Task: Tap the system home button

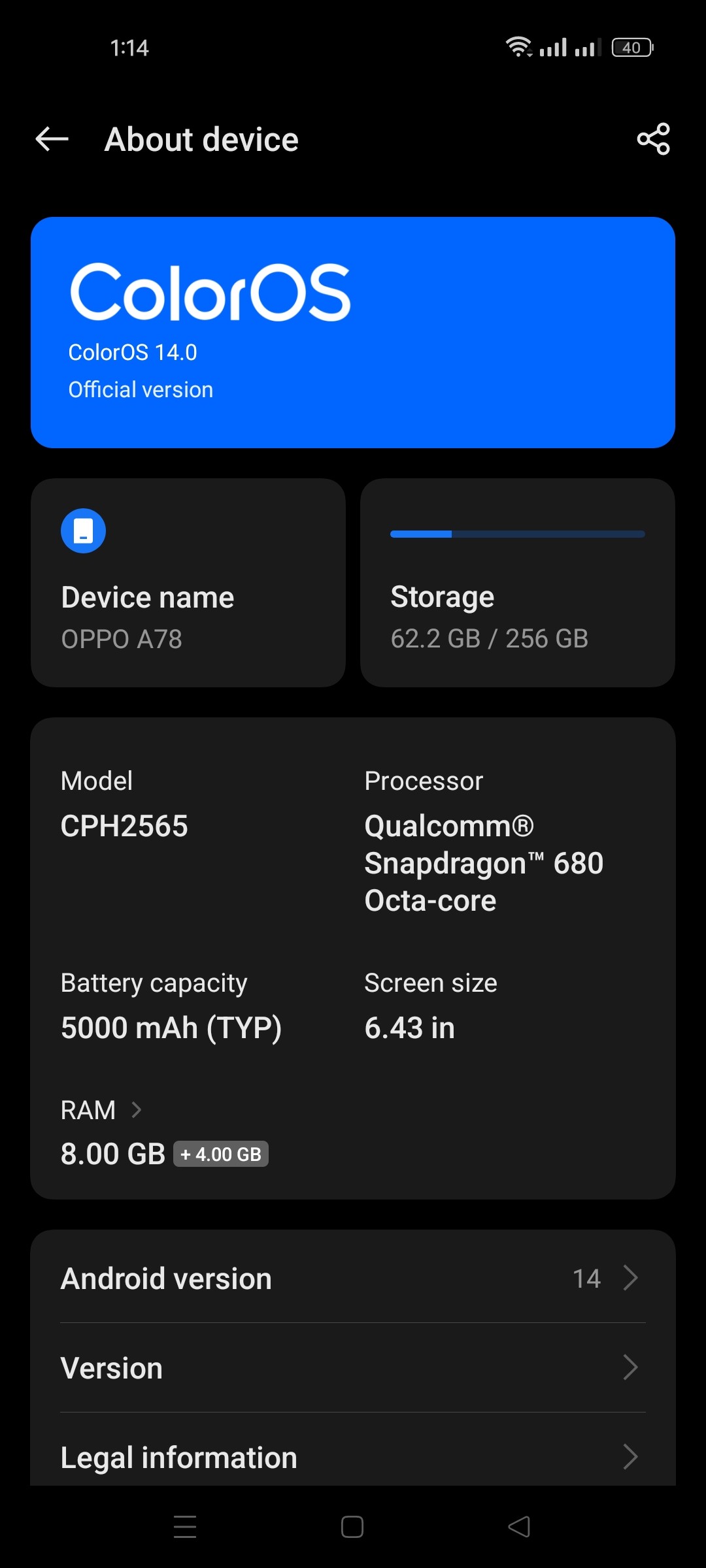Action: tap(352, 1527)
